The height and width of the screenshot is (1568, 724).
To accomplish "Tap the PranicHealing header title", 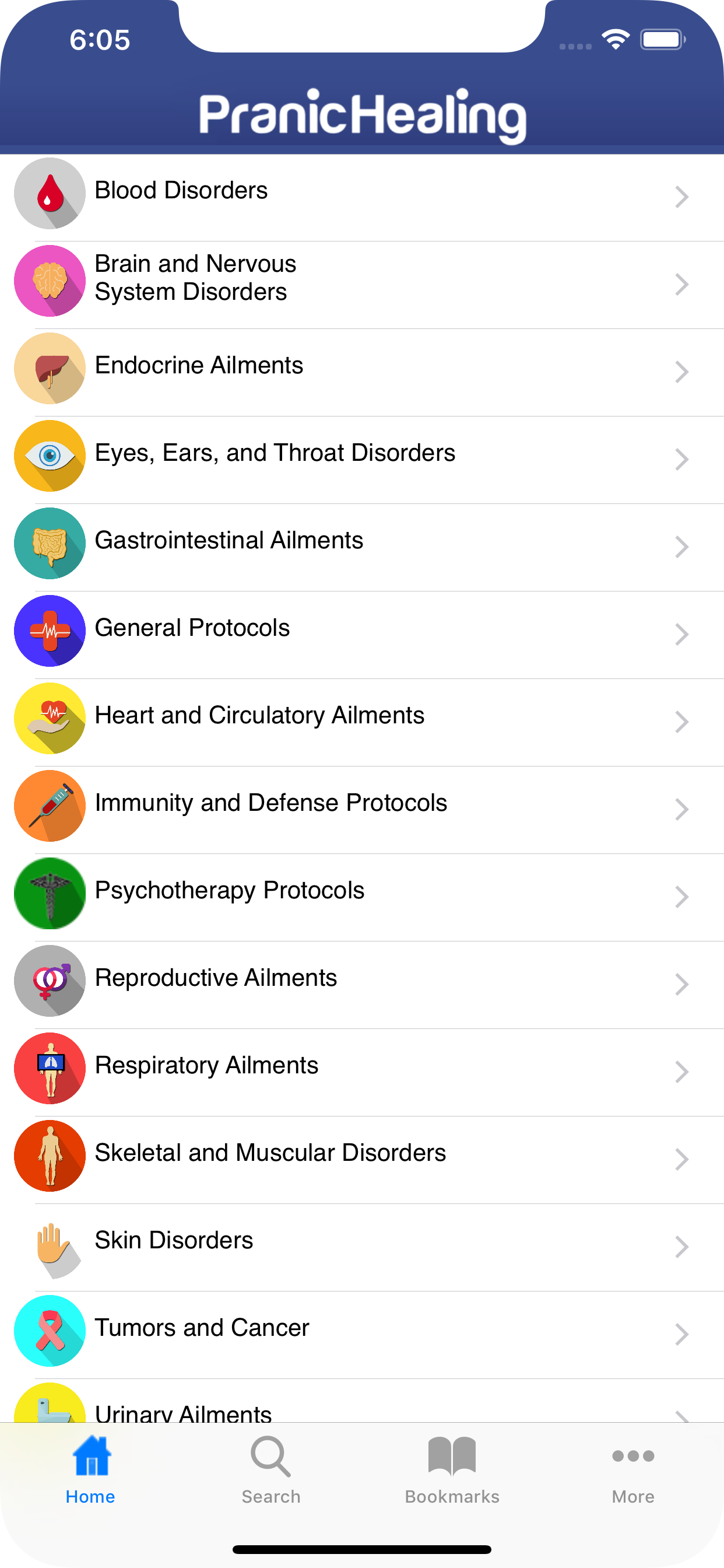I will [362, 116].
